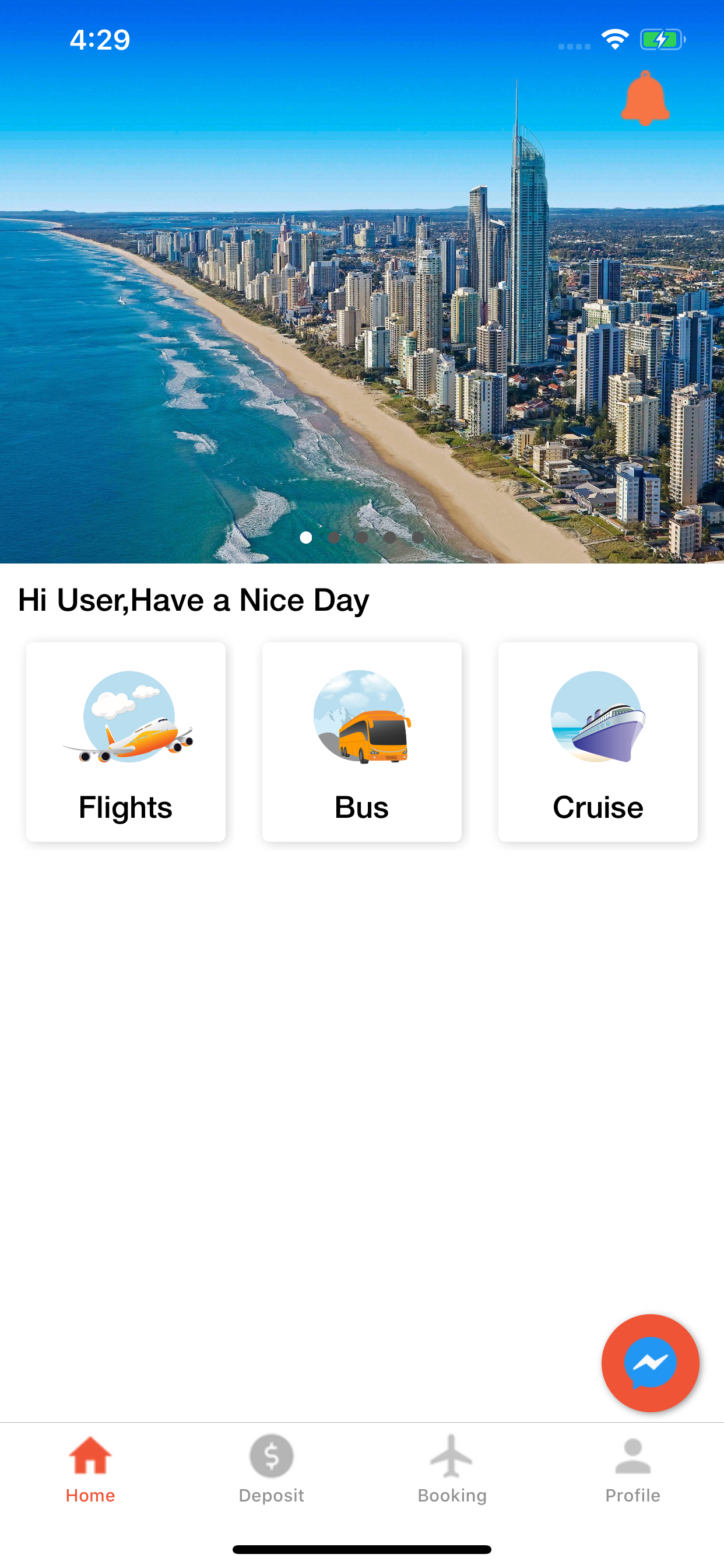Go to the Home tab
Screen dimensions: 724x1568
tap(90, 1468)
